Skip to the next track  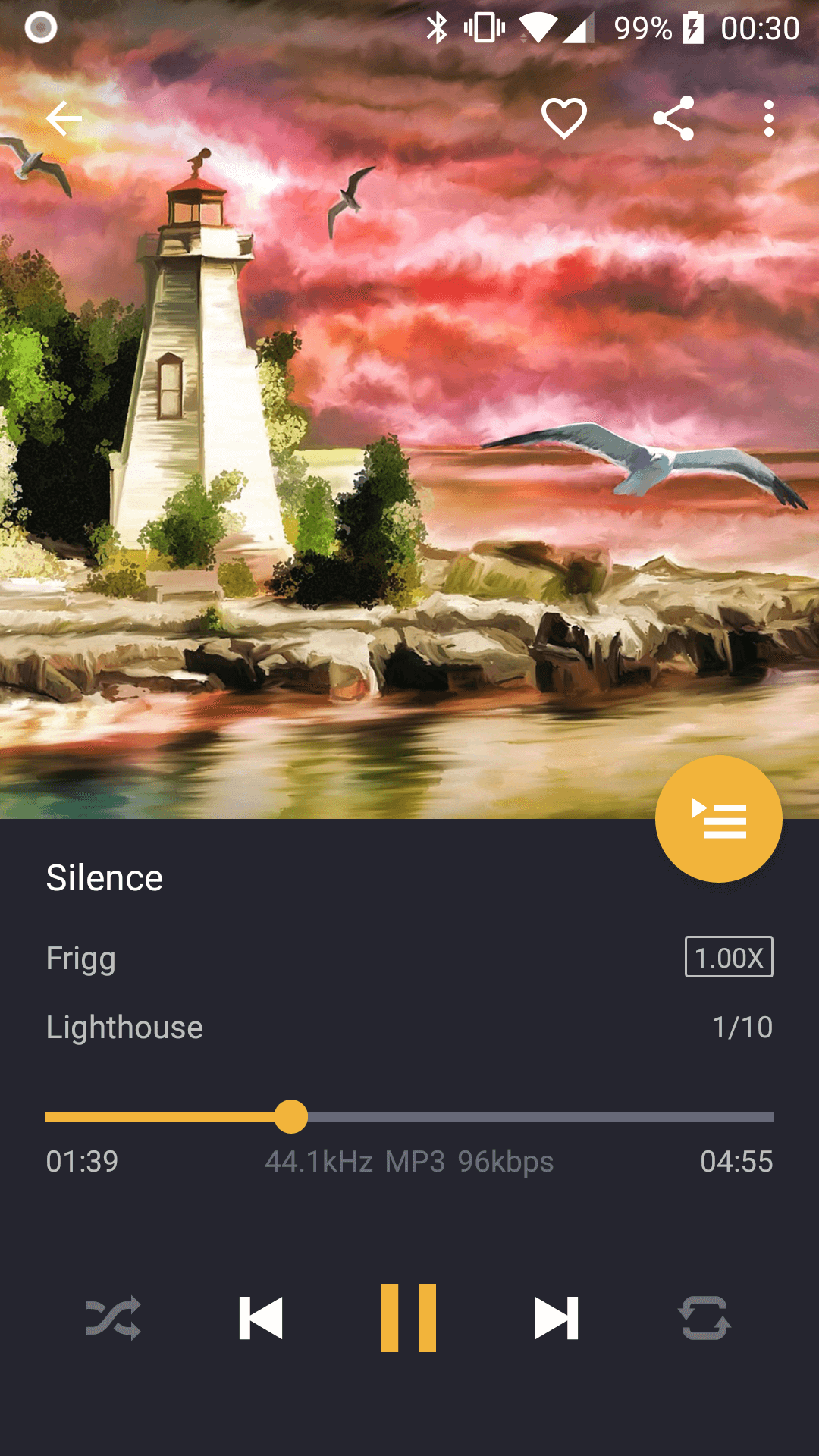click(556, 1318)
